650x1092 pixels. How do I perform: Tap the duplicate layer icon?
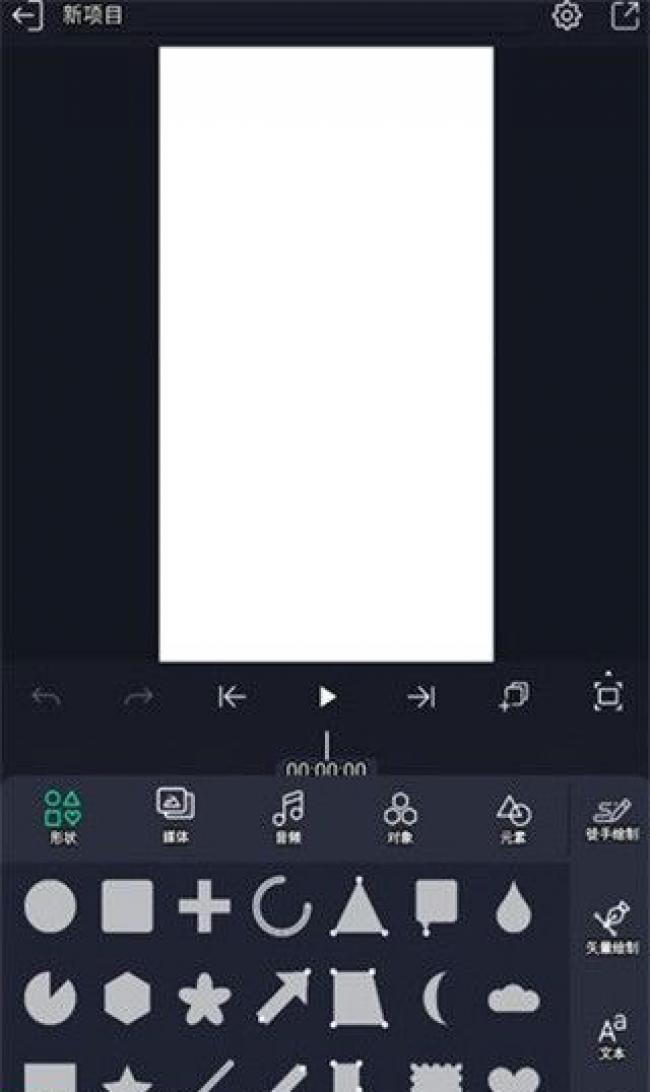point(514,696)
